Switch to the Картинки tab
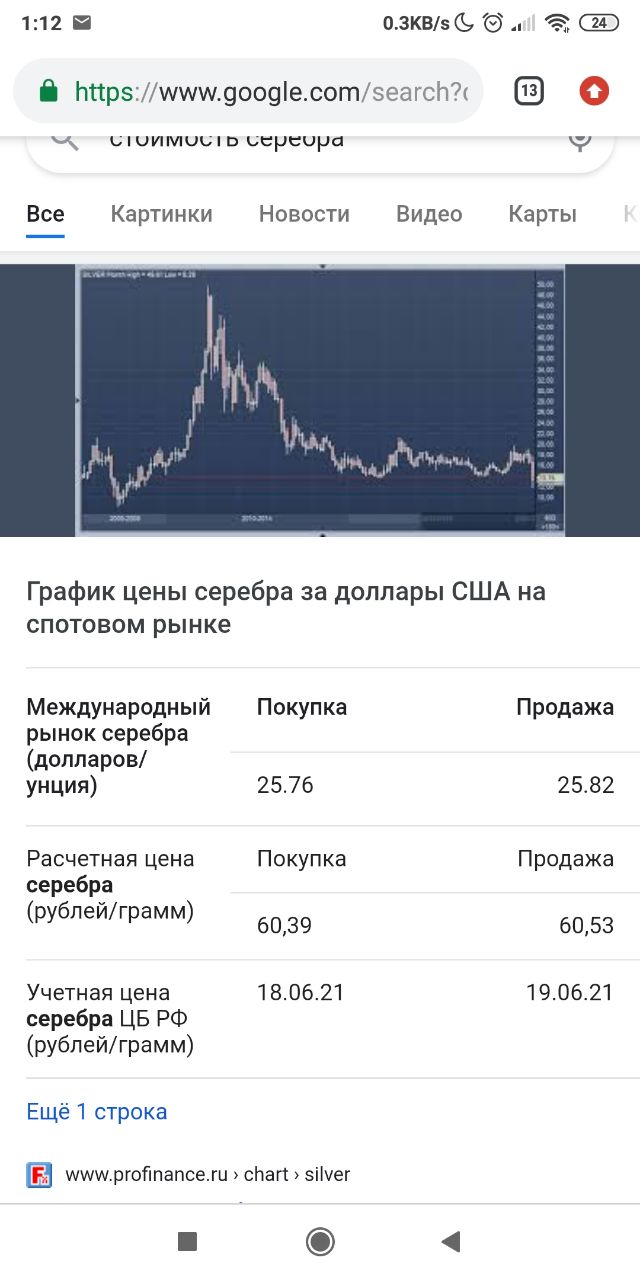The width and height of the screenshot is (640, 1280). 161,214
